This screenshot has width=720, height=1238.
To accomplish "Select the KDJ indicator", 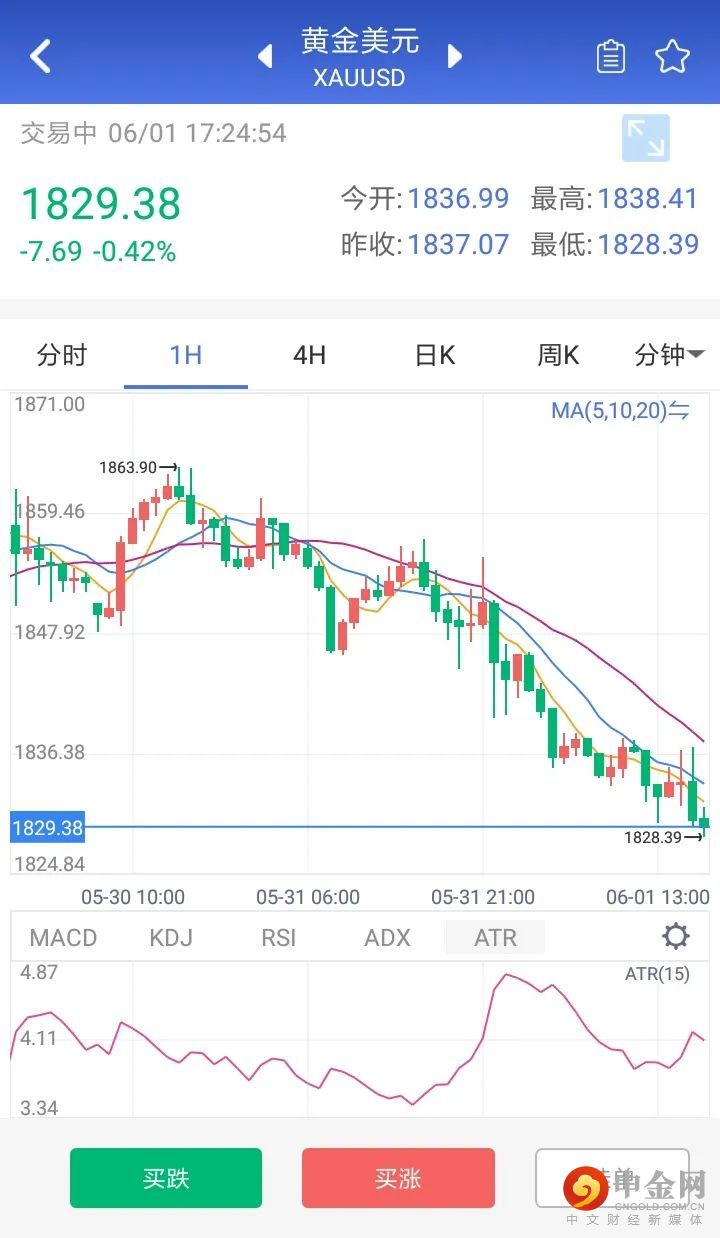I will point(171,937).
